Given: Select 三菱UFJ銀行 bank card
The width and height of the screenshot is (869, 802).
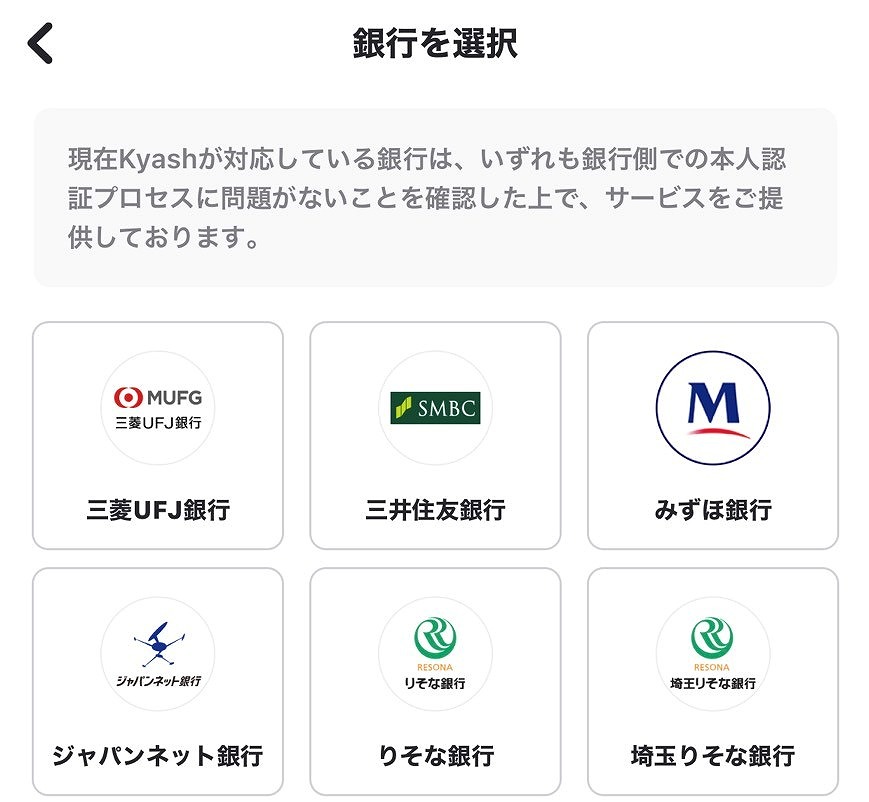Looking at the screenshot, I should [x=158, y=435].
